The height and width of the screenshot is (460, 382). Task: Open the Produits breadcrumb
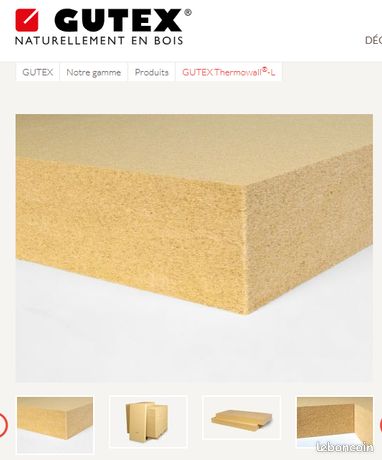click(x=151, y=72)
